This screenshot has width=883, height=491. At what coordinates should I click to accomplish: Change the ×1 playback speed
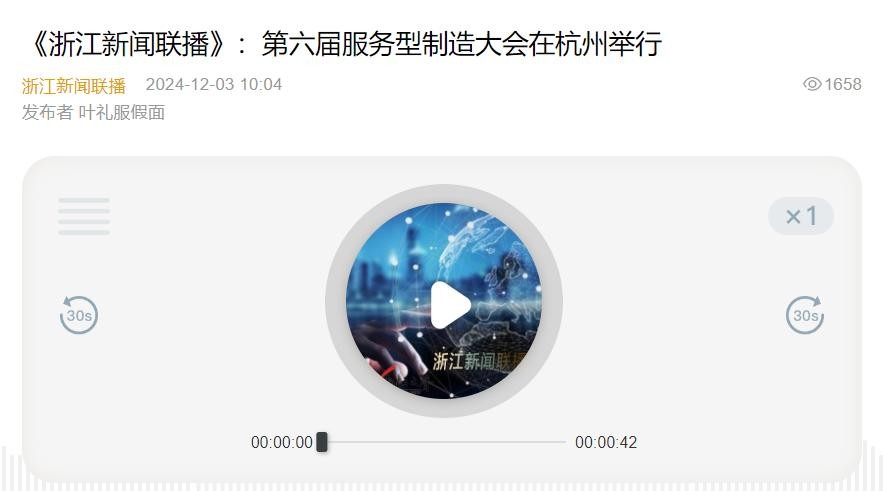[x=800, y=216]
